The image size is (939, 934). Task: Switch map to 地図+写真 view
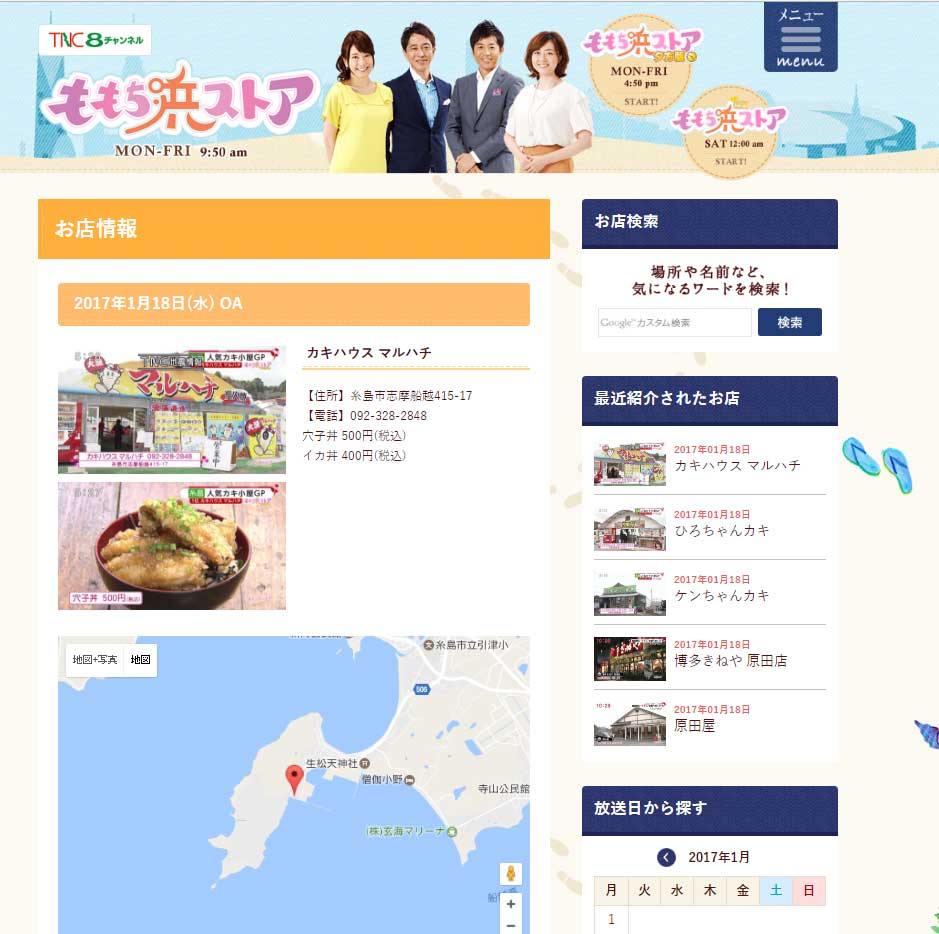95,660
